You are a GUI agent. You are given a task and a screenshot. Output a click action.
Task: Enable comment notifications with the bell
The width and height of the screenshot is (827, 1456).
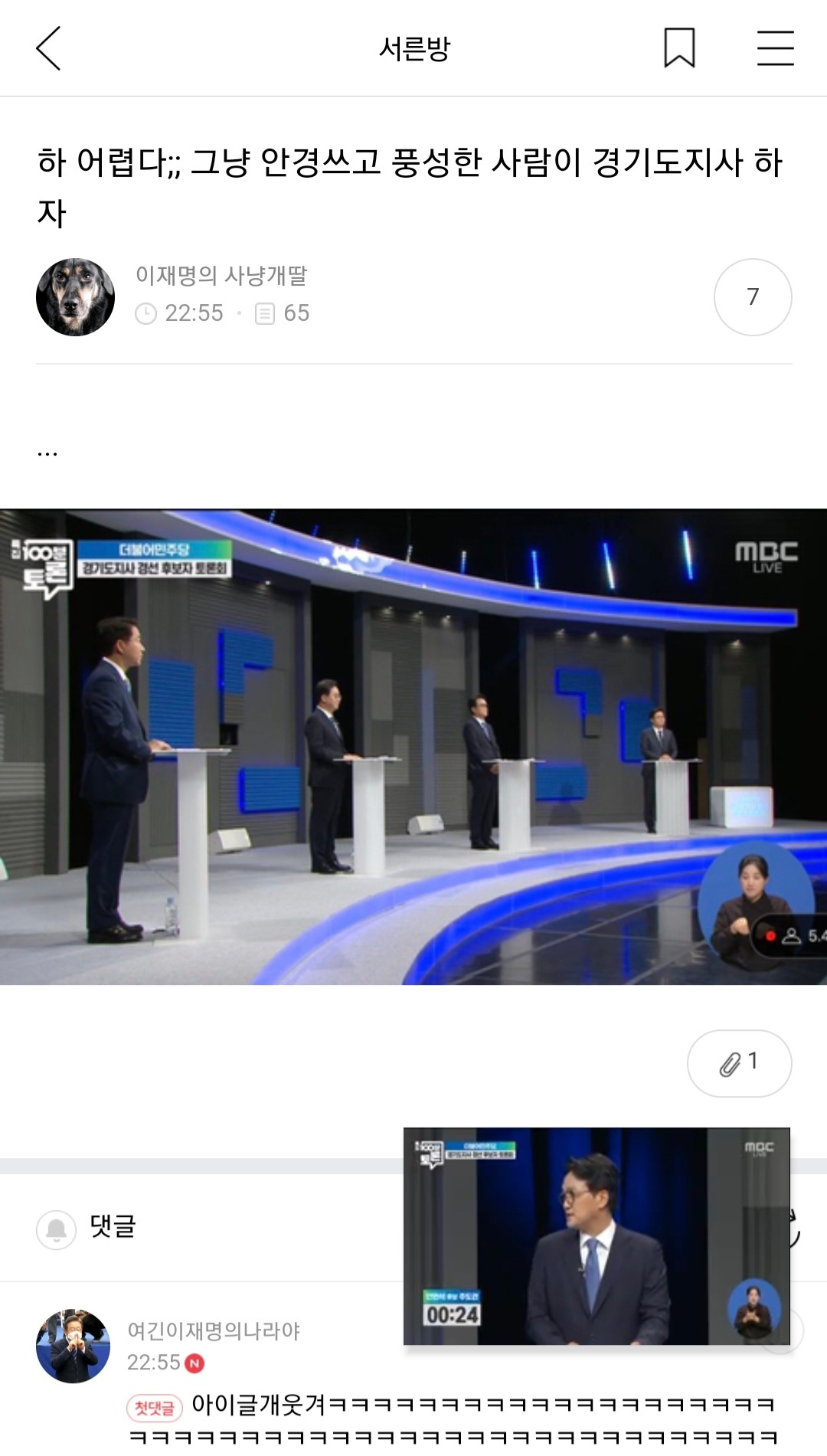[57, 1229]
